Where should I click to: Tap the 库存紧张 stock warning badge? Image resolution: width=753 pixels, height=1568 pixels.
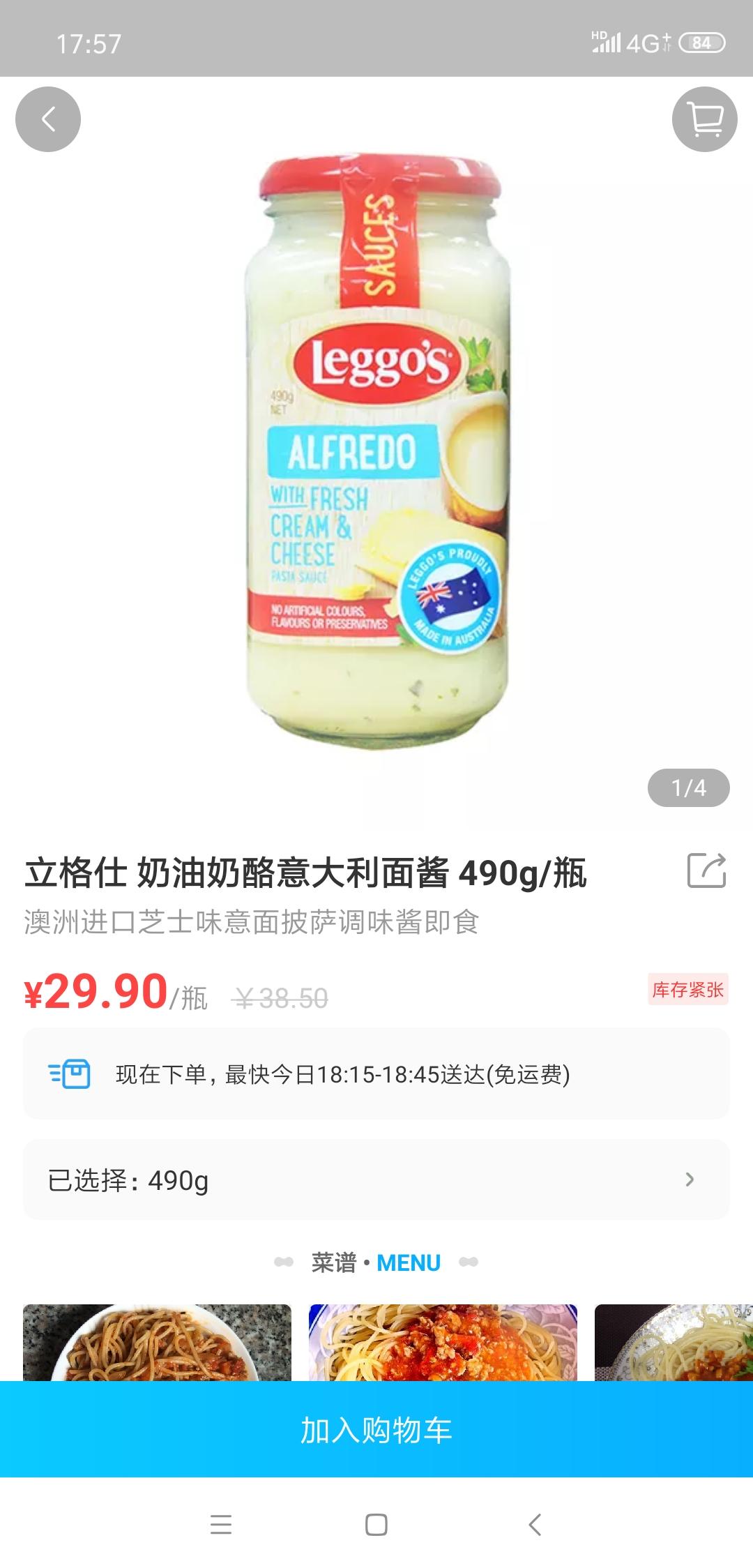tap(690, 990)
